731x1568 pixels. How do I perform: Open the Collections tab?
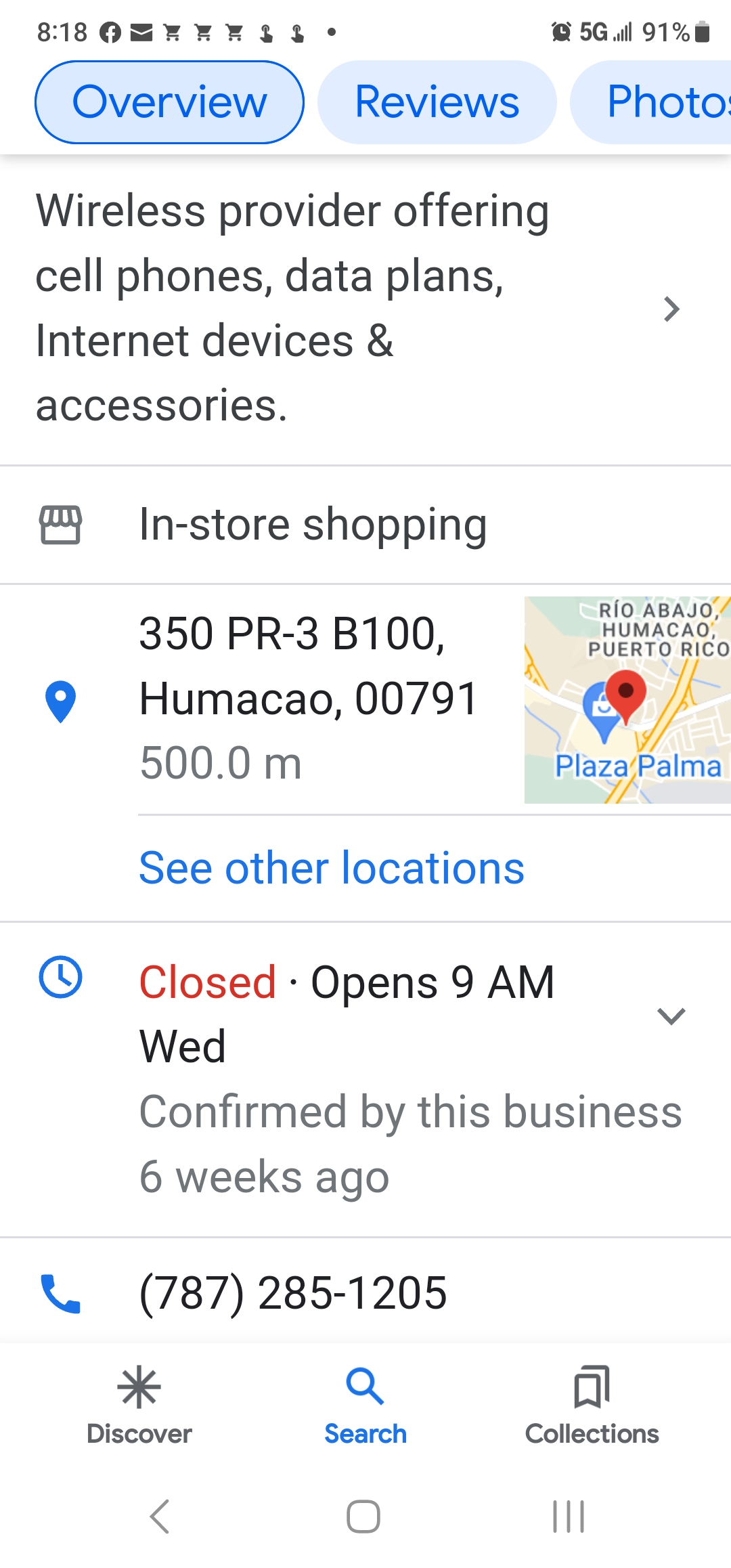[x=592, y=1405]
